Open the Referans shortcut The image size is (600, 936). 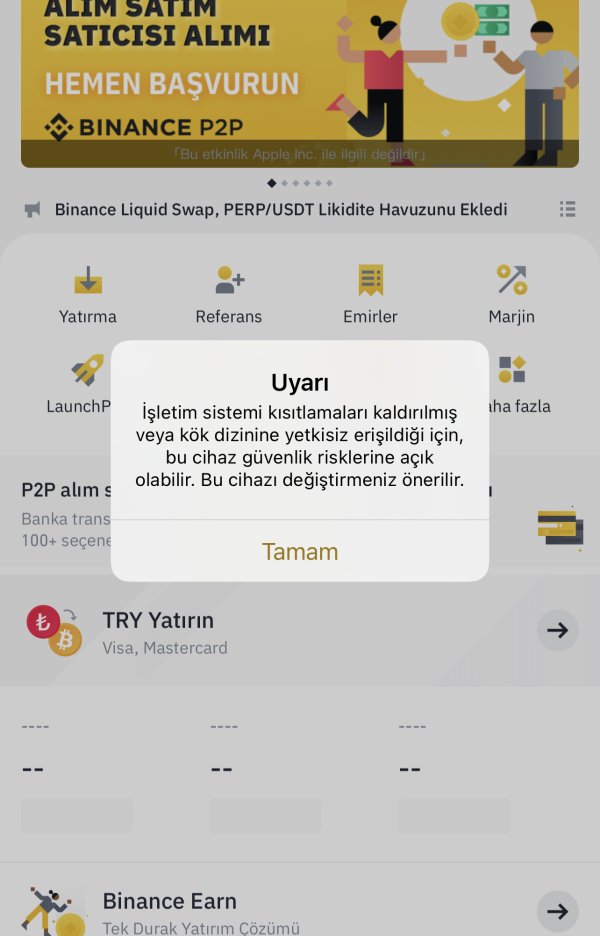[229, 294]
